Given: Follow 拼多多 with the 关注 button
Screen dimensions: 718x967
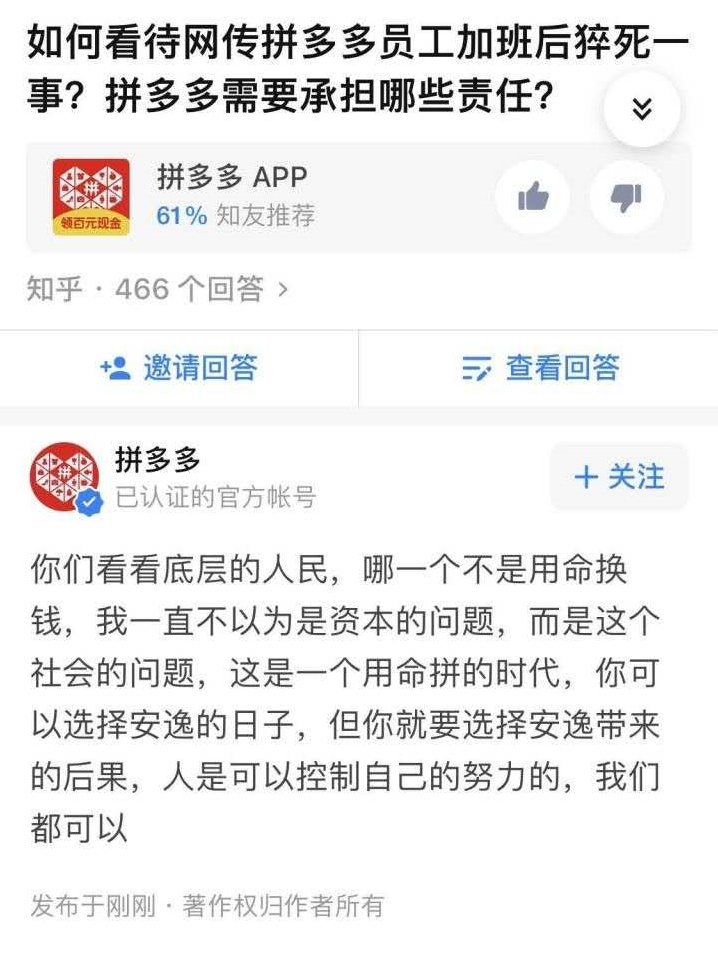Looking at the screenshot, I should (x=619, y=477).
